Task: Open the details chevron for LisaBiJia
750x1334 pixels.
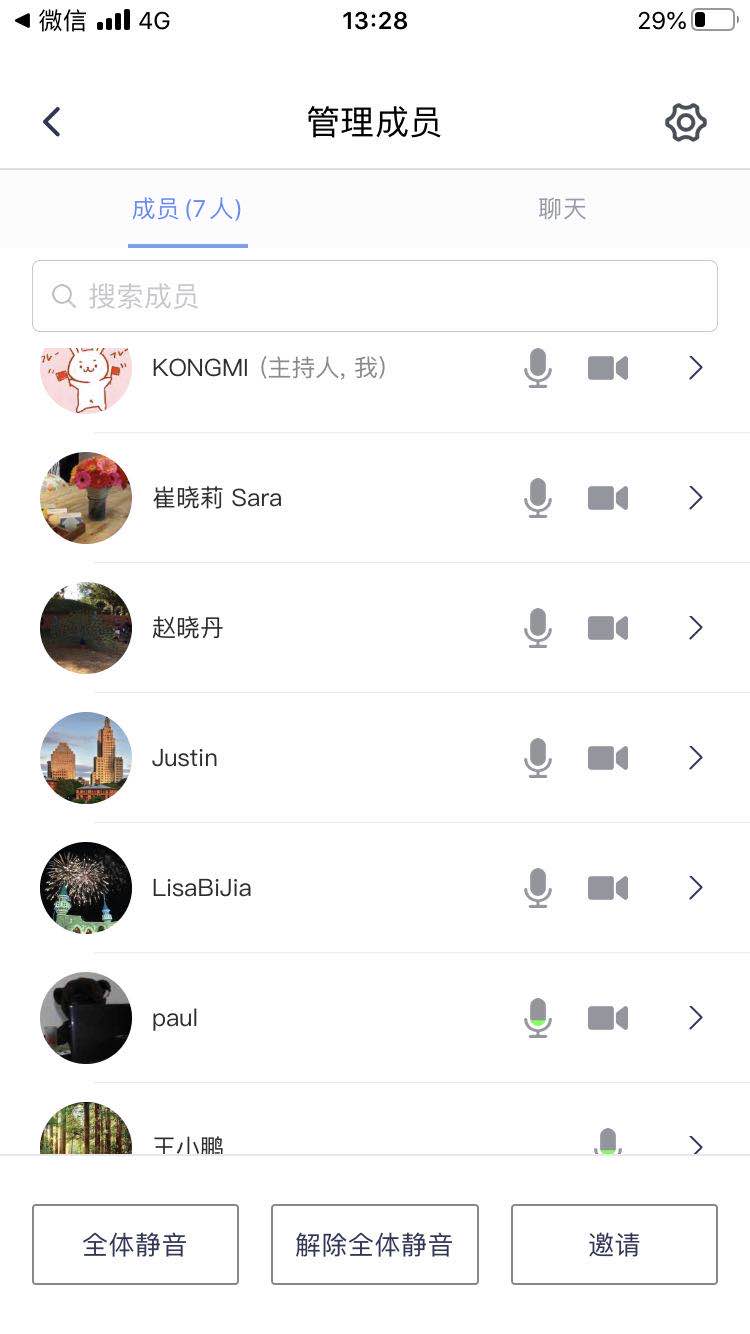Action: pyautogui.click(x=696, y=888)
